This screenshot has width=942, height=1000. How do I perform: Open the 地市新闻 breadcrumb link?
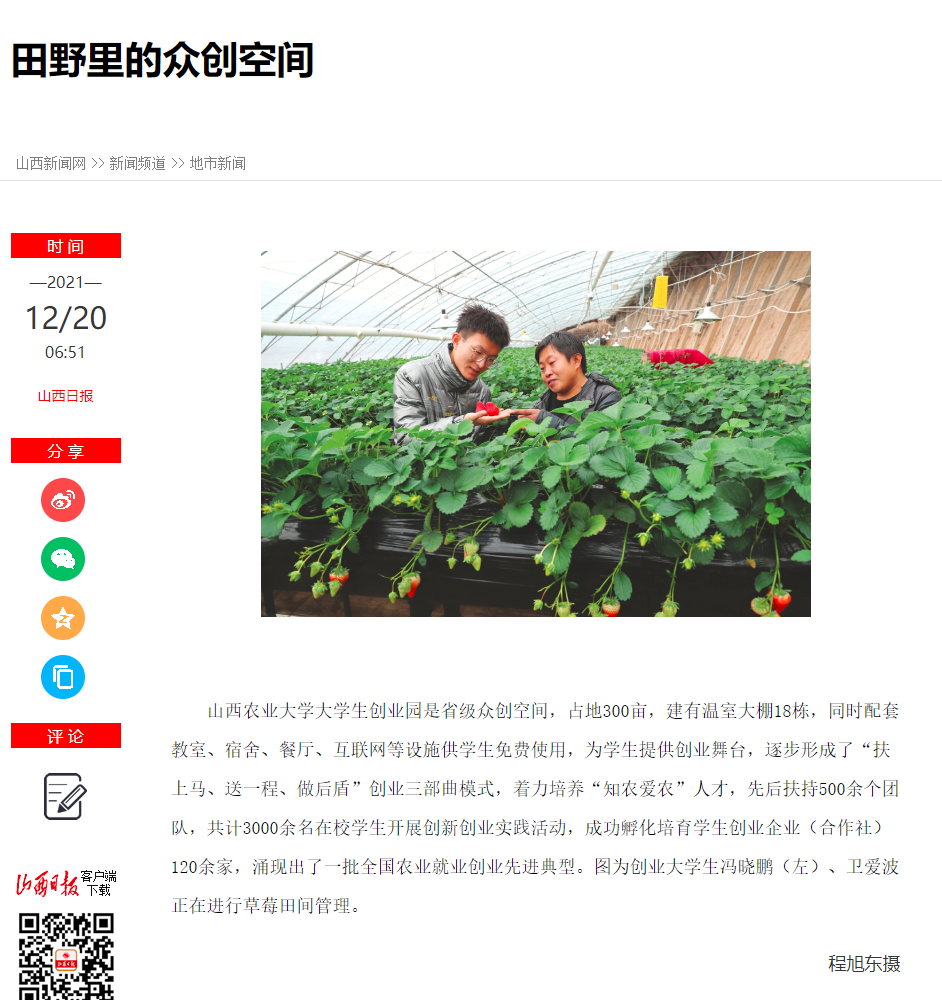point(218,163)
